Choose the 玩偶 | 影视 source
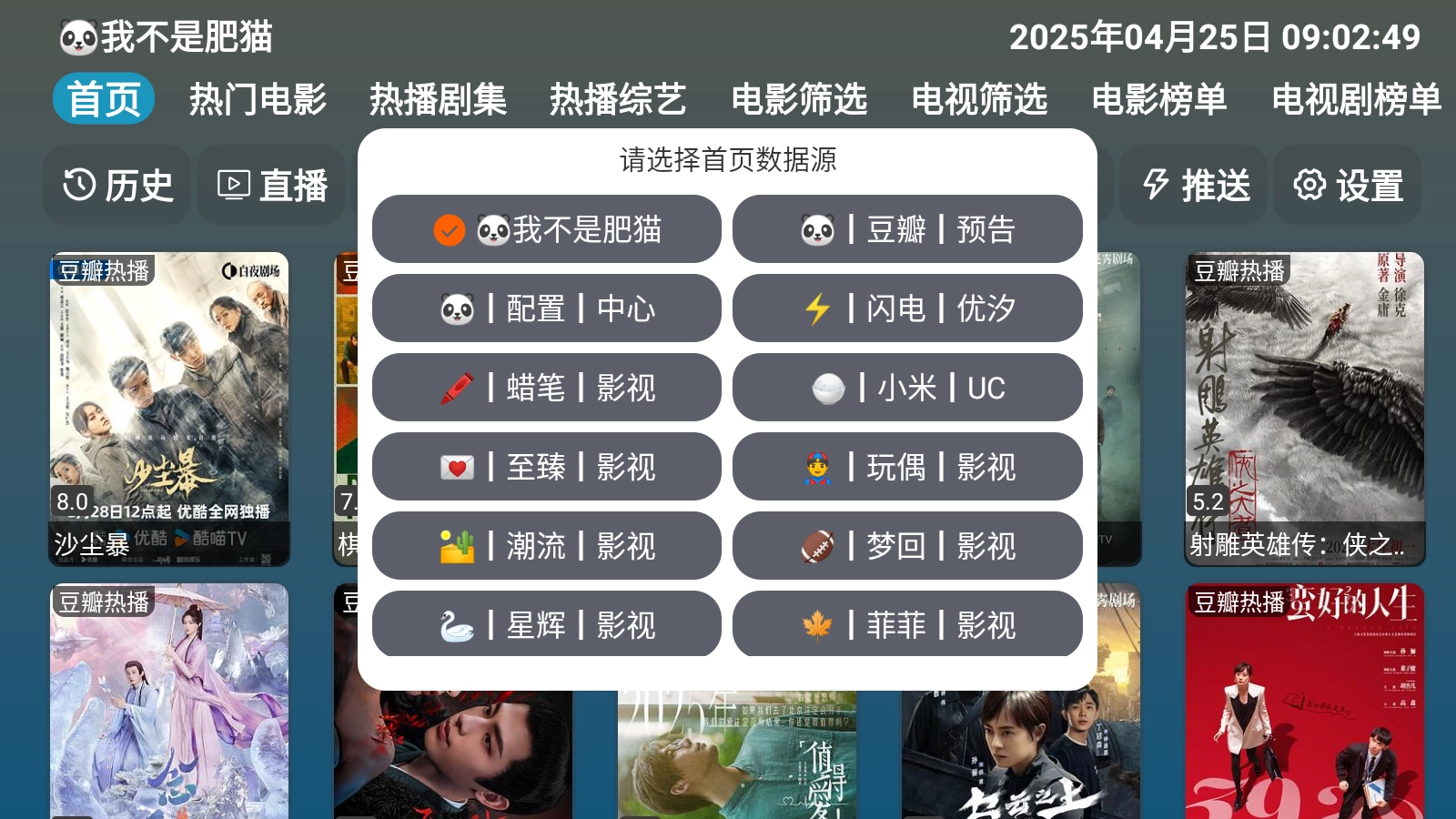 tap(907, 467)
